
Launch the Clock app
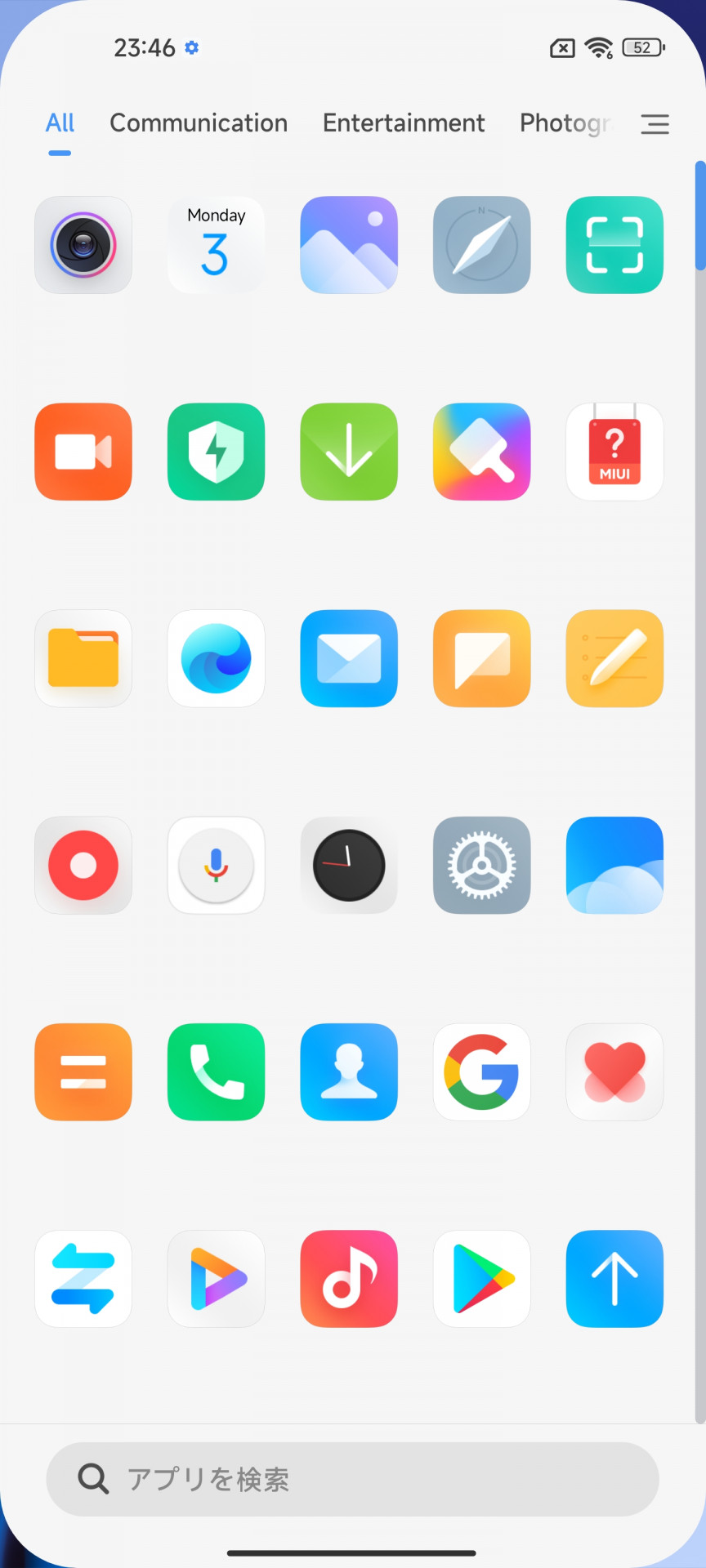coord(349,866)
